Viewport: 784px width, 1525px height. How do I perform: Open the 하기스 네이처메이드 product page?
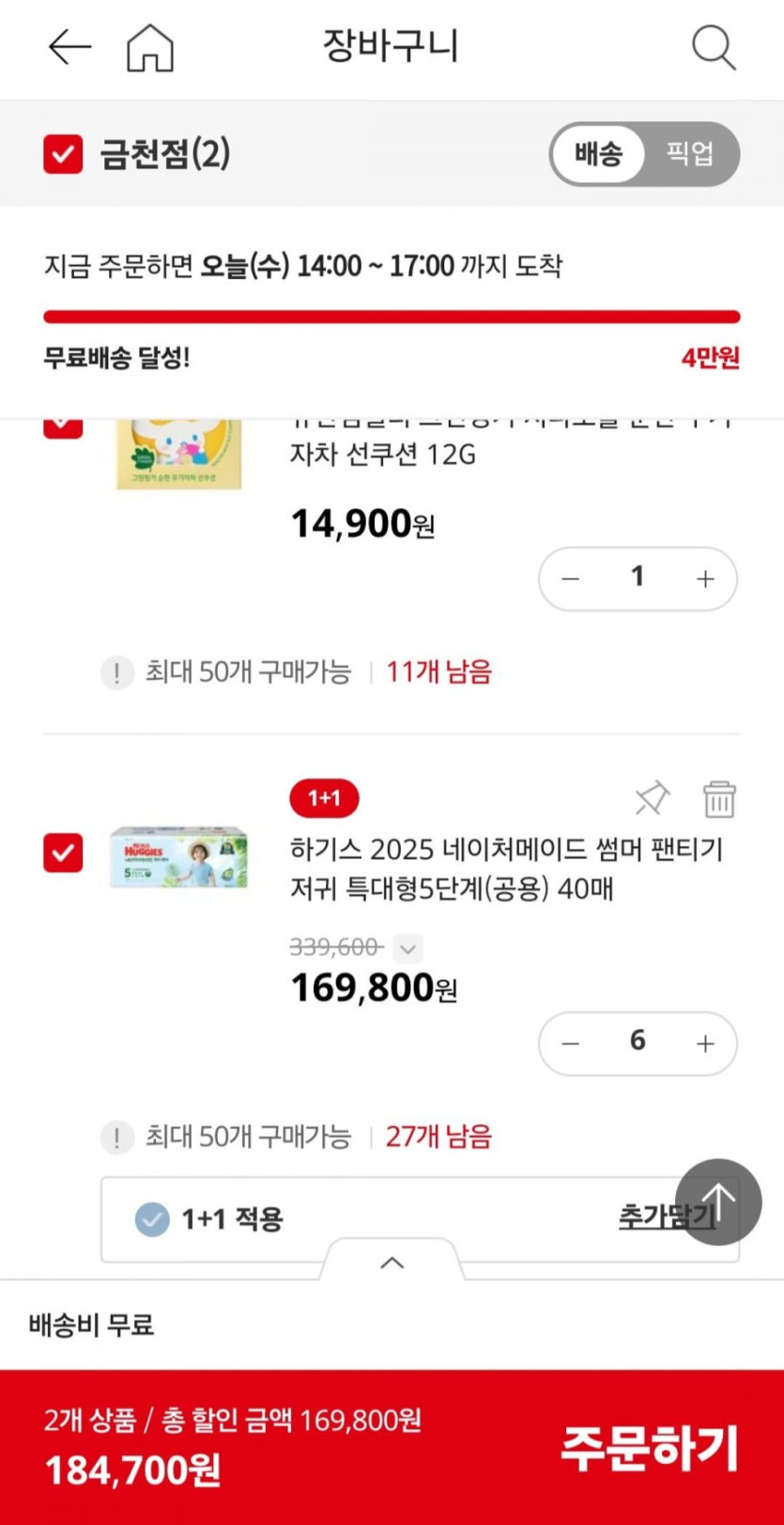[505, 869]
